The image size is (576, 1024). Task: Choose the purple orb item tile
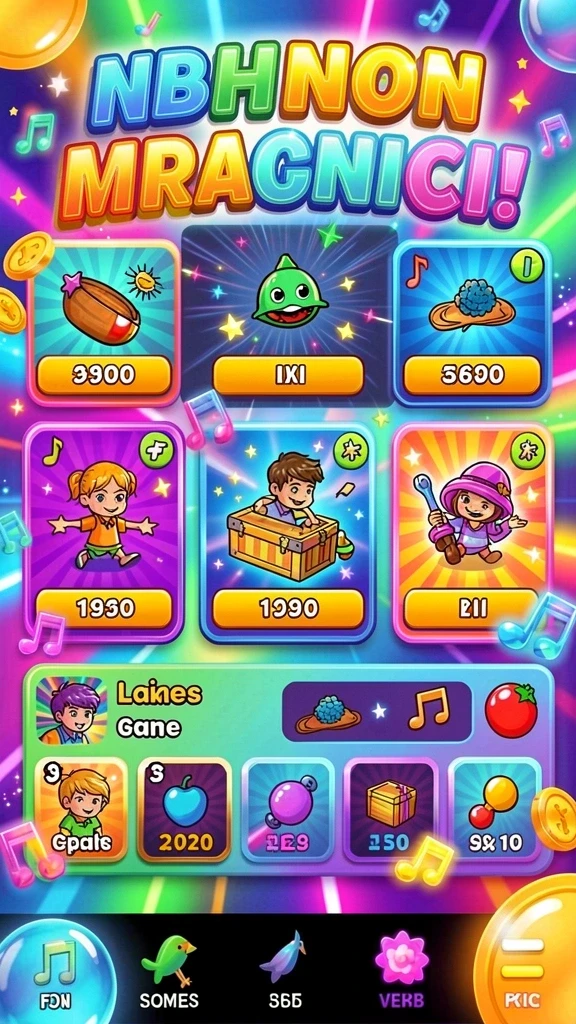click(x=288, y=810)
